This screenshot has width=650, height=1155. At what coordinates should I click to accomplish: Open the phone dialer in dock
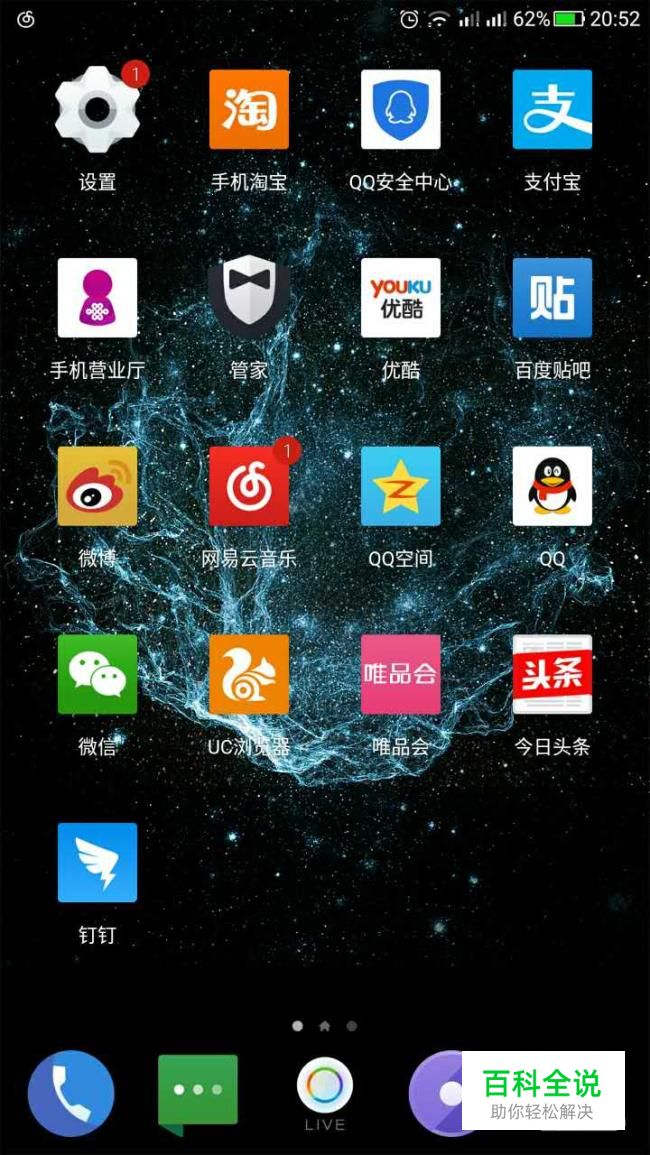(x=71, y=1093)
